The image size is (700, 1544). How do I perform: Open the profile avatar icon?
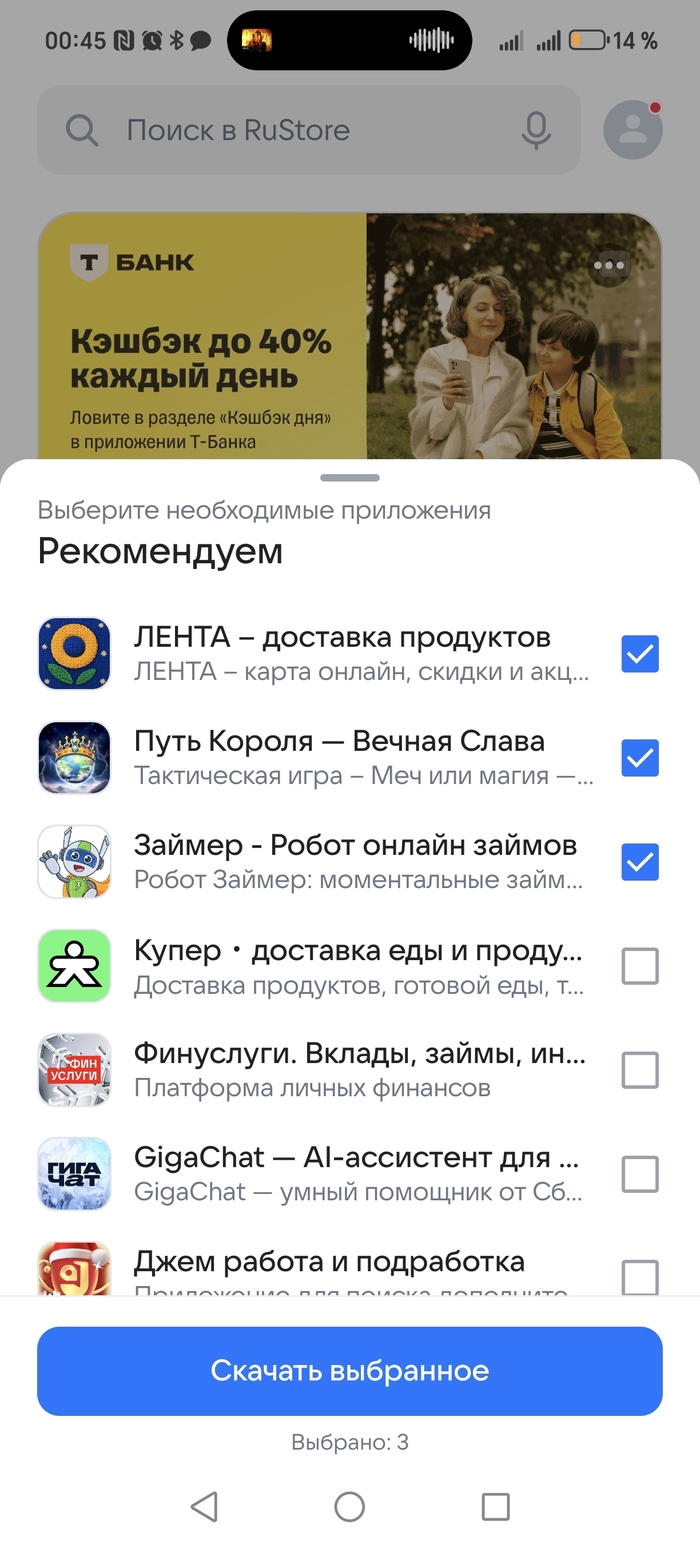[632, 130]
